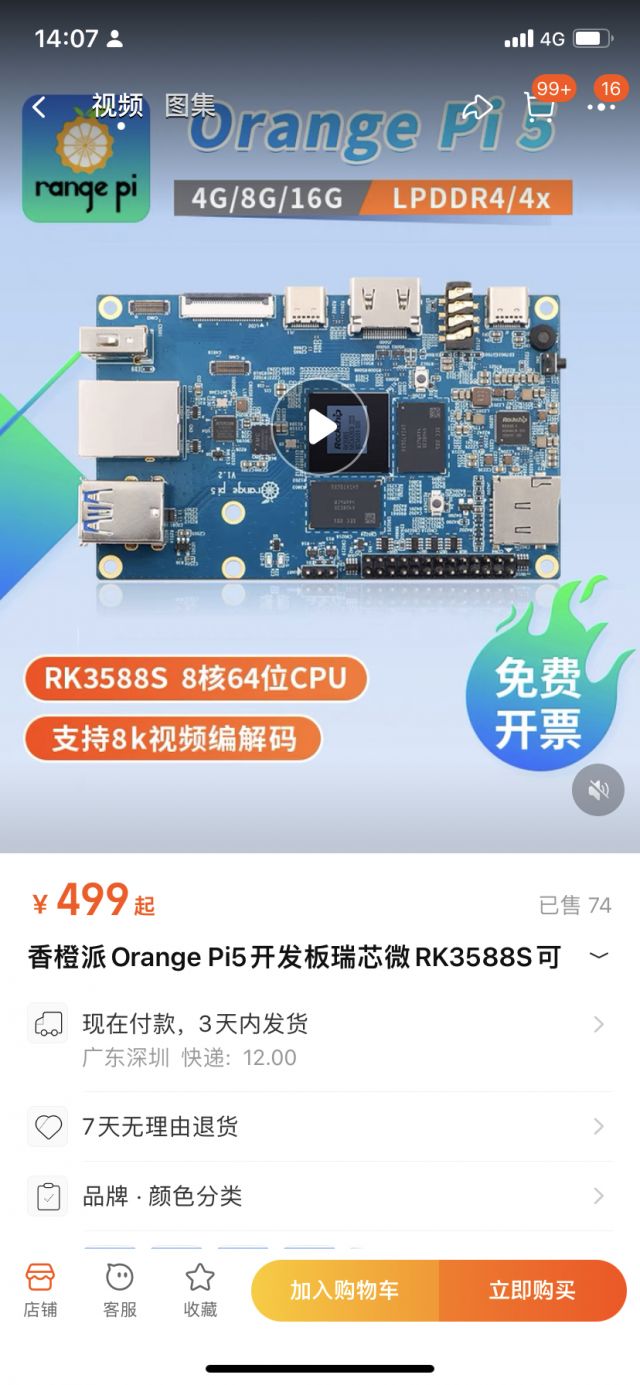640x1385 pixels.
Task: Play the product video
Action: pyautogui.click(x=320, y=426)
